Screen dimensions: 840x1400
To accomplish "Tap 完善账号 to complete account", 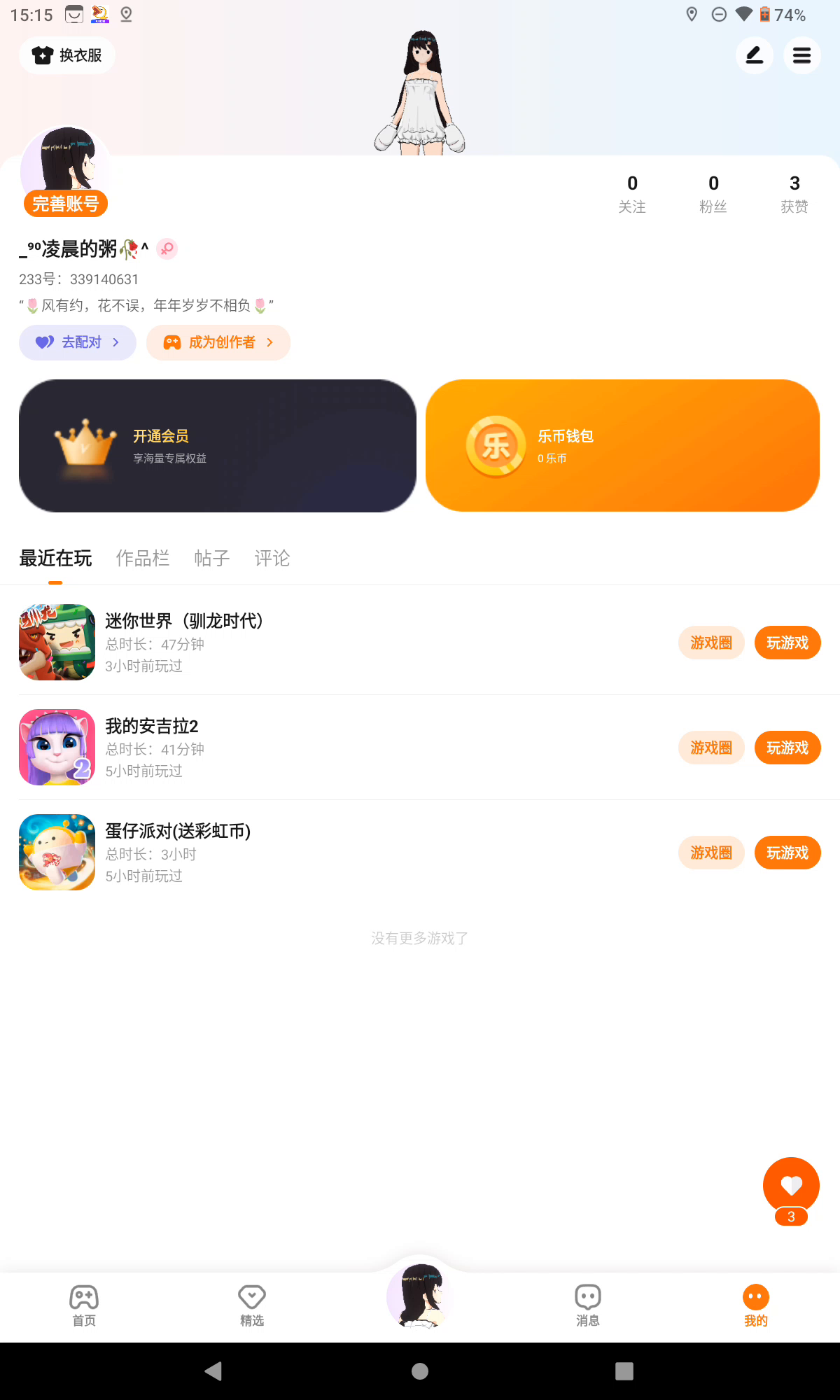I will pyautogui.click(x=66, y=204).
